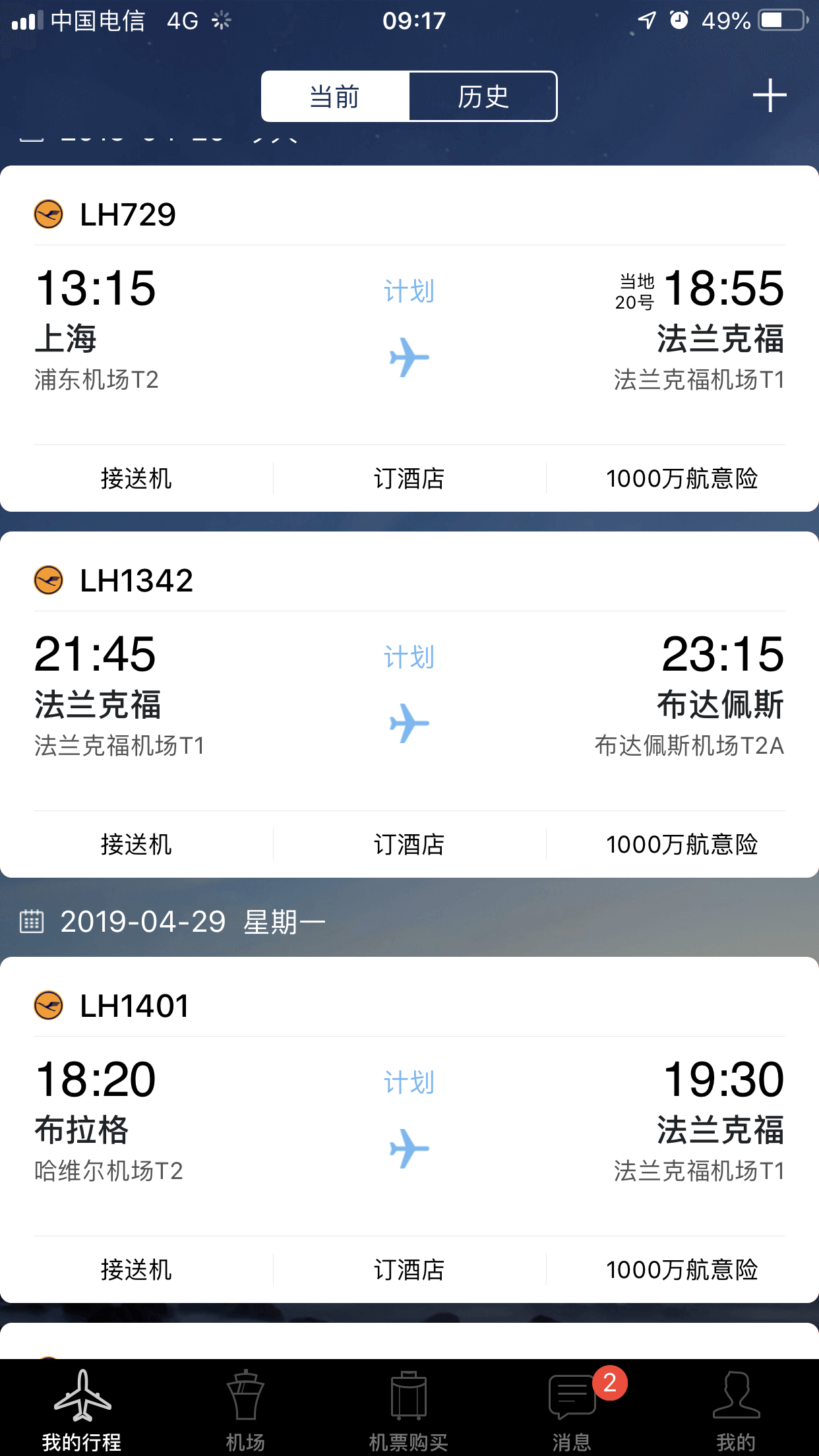This screenshot has width=819, height=1456.
Task: Tap 1000万航意险 under flight LH729
Action: (682, 479)
